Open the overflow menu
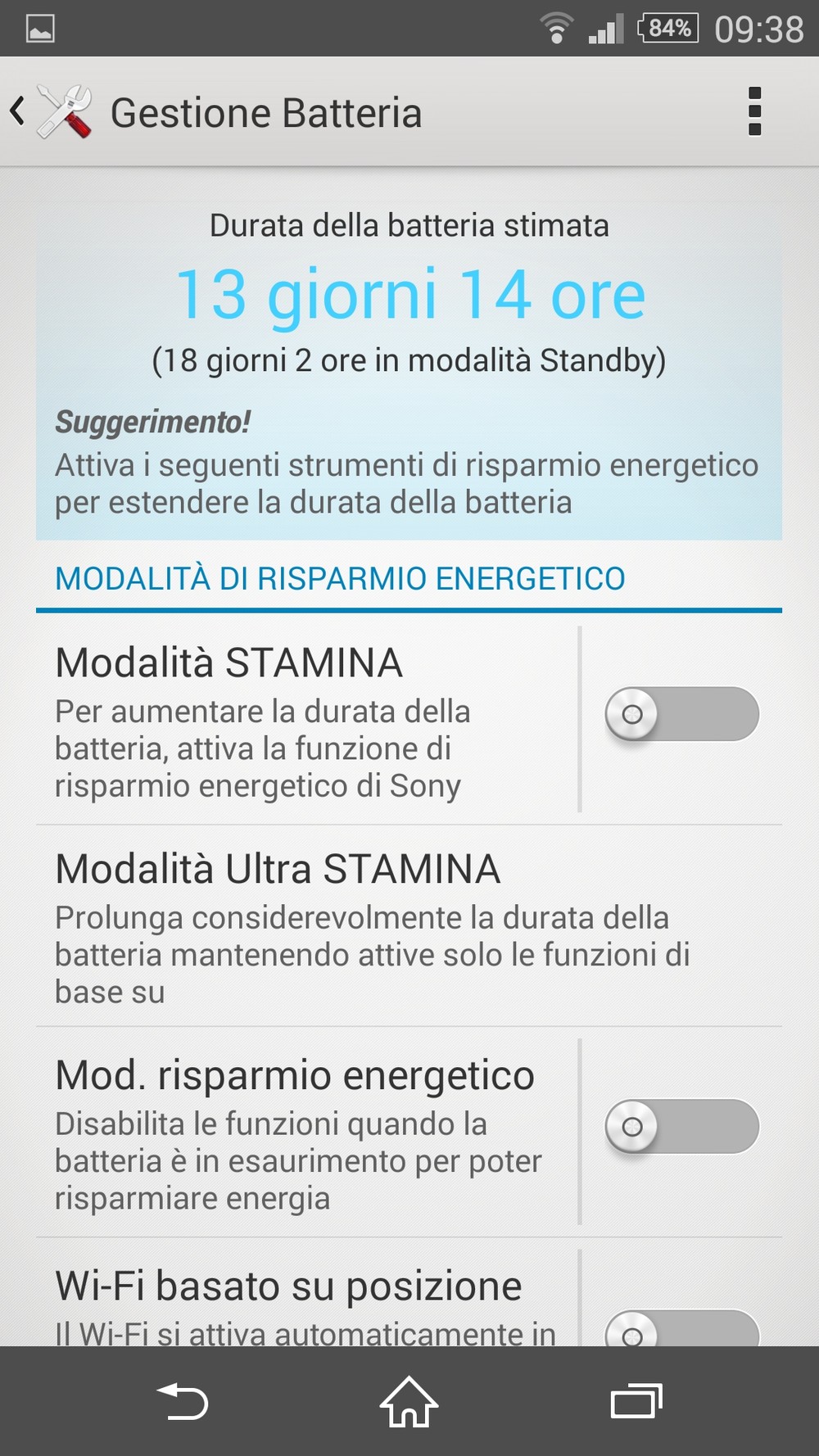The image size is (819, 1456). tap(755, 111)
